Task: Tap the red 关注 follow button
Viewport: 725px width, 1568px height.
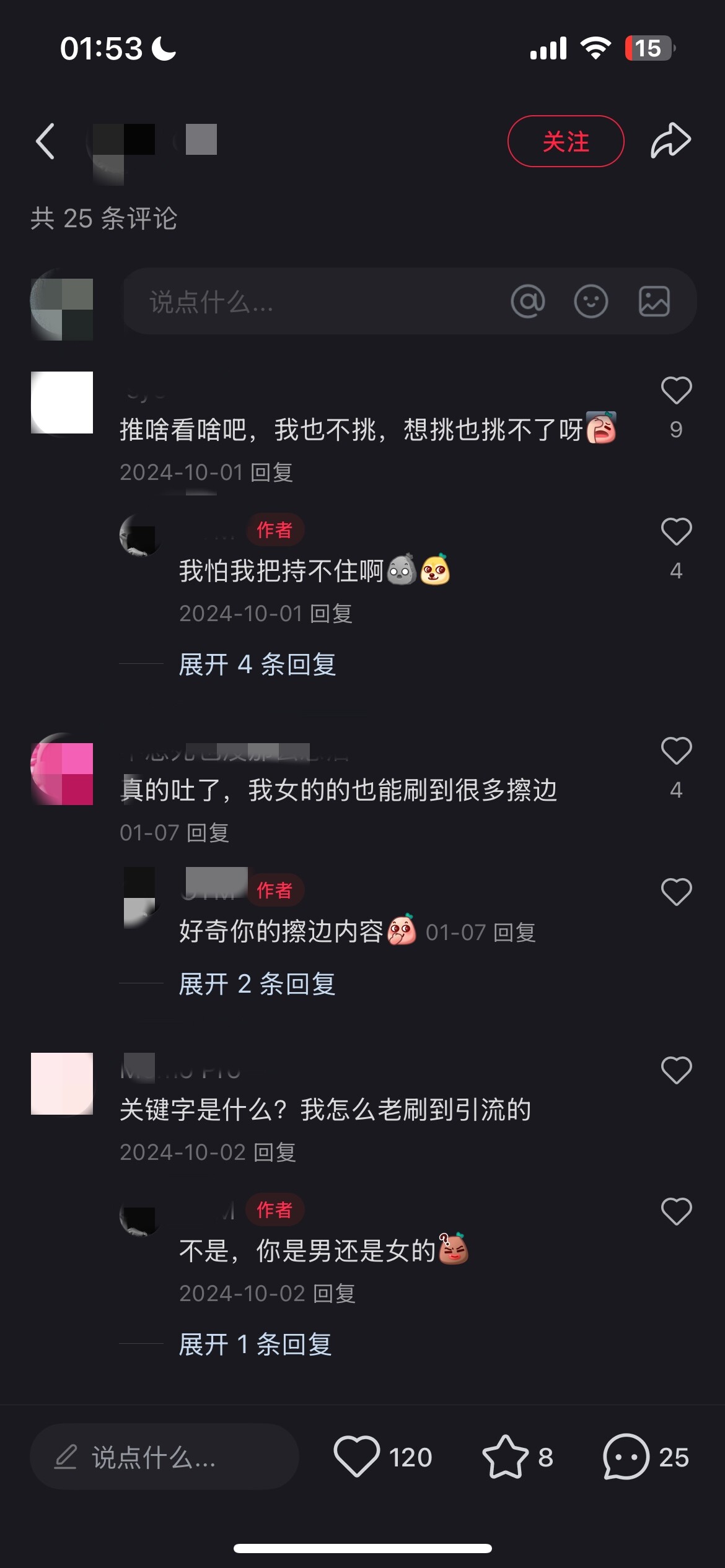Action: click(x=566, y=141)
